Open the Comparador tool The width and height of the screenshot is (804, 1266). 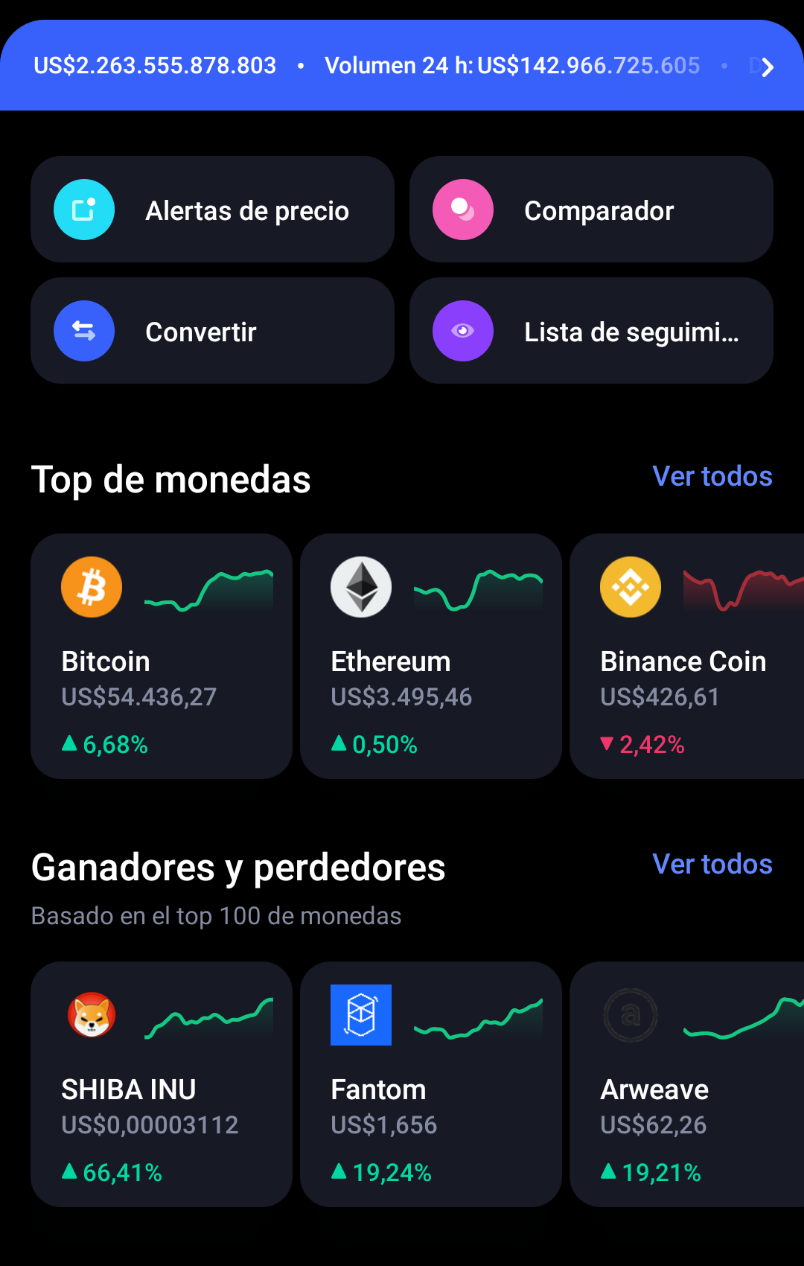pyautogui.click(x=591, y=209)
